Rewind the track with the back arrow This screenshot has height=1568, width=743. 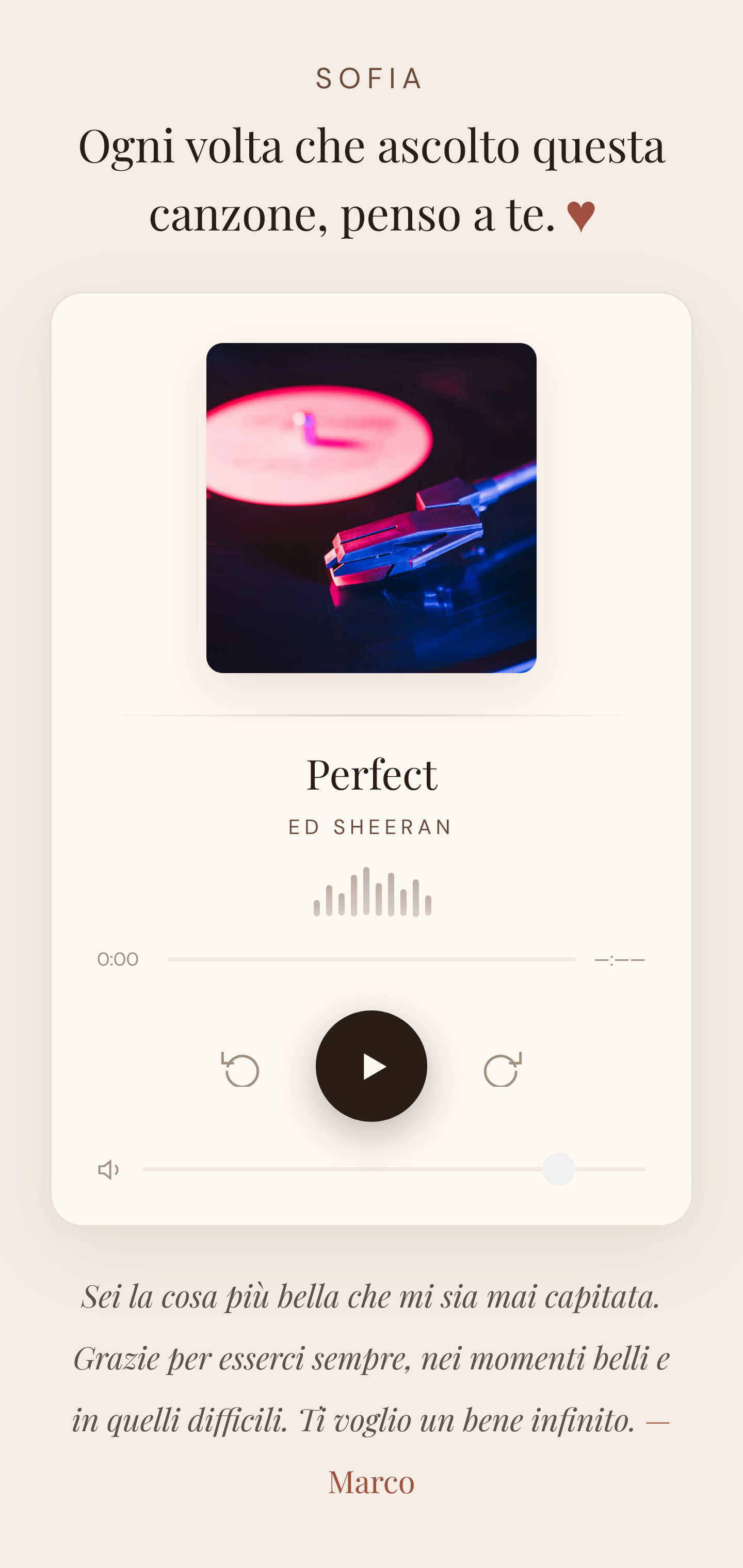pyautogui.click(x=240, y=1069)
